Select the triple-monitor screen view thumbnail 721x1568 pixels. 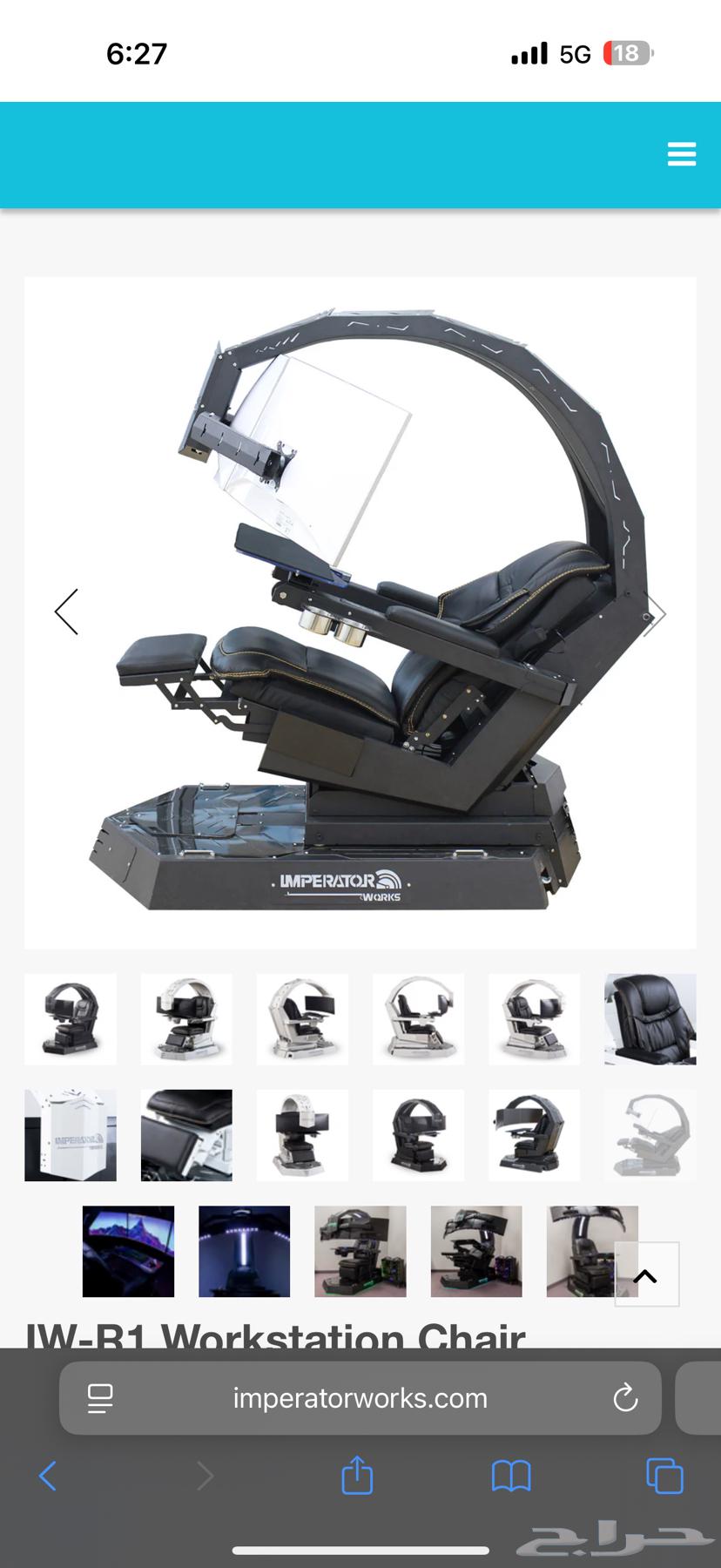click(128, 1251)
